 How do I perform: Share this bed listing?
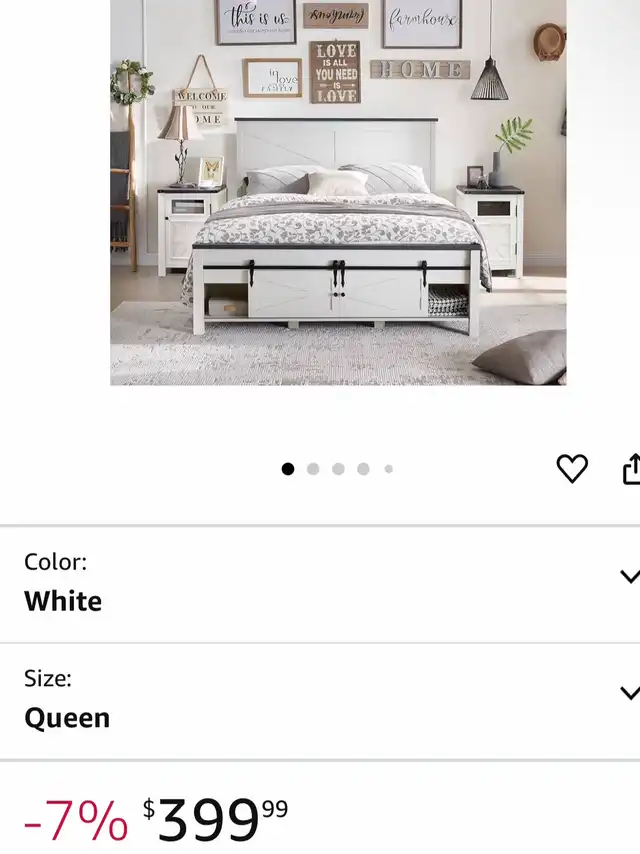pos(632,468)
